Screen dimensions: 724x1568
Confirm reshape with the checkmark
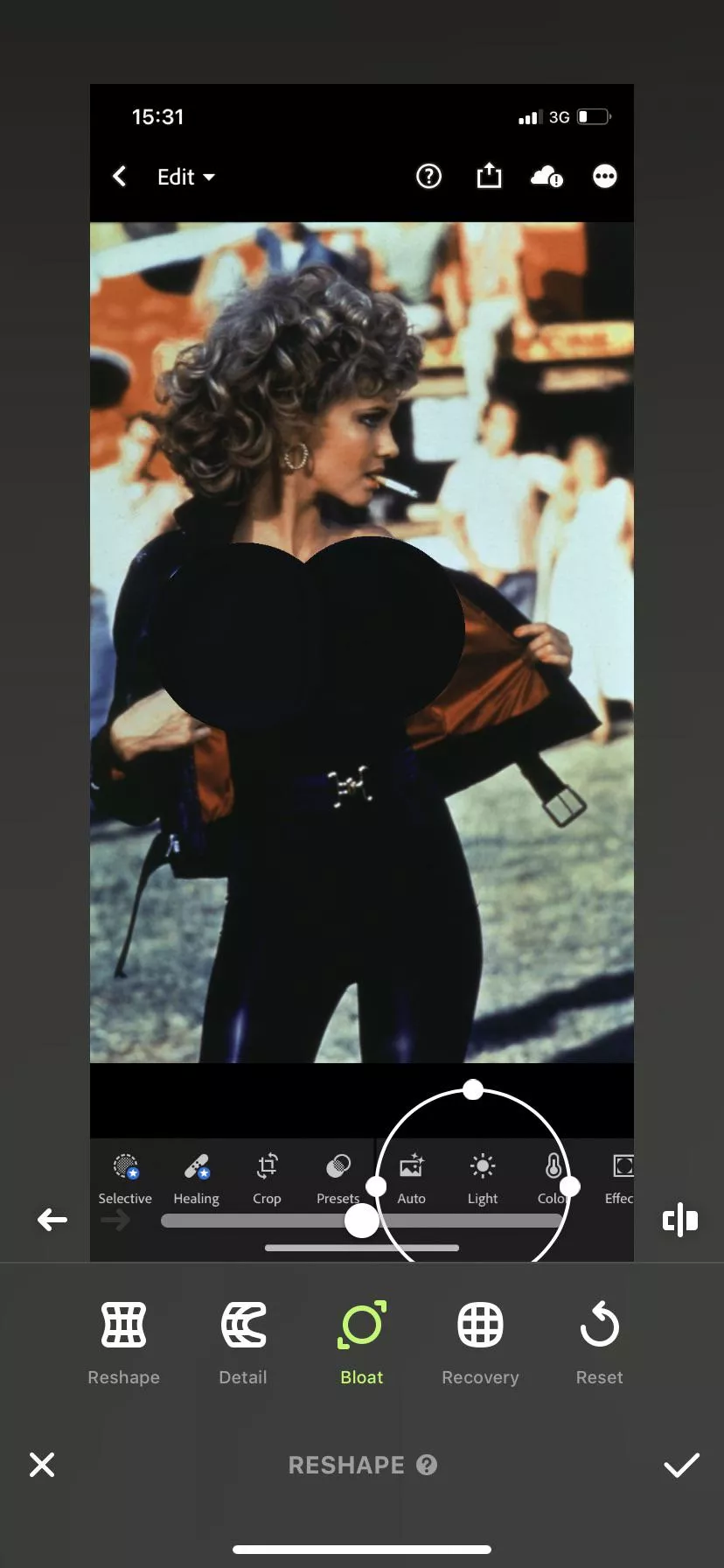pyautogui.click(x=681, y=1465)
